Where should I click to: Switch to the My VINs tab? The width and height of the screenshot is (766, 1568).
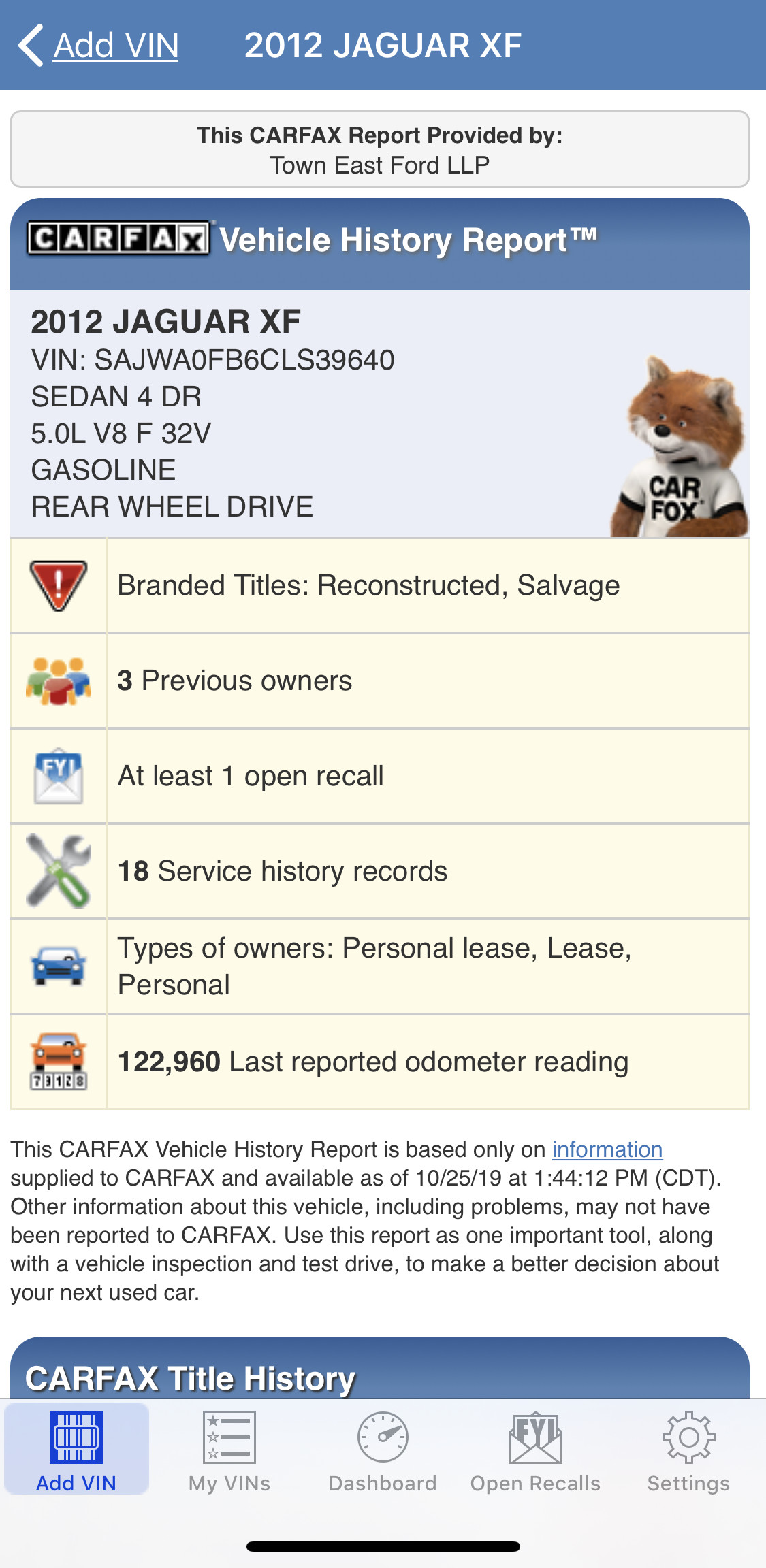pyautogui.click(x=229, y=1450)
